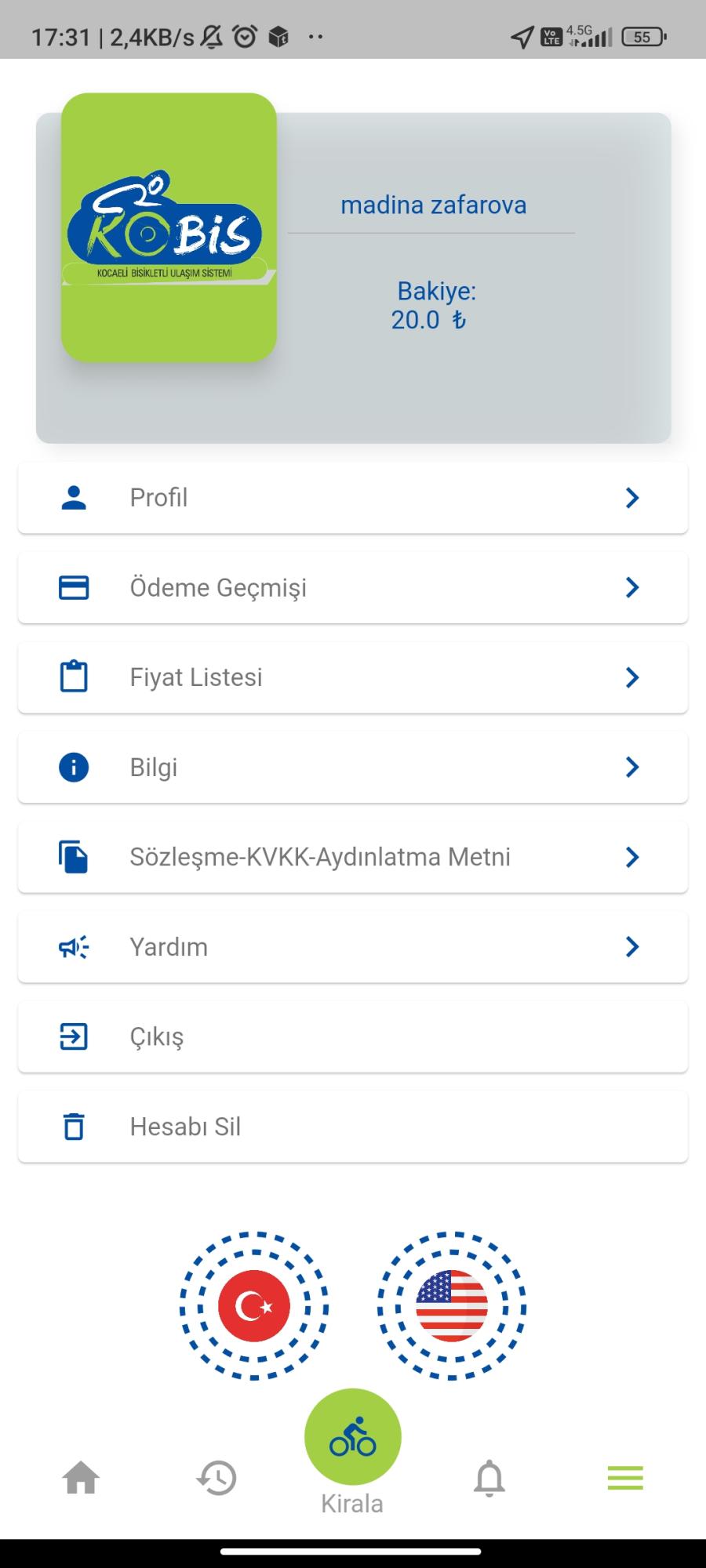The height and width of the screenshot is (1568, 706).
Task: Open the Yardım megaphone icon
Action: 73,946
